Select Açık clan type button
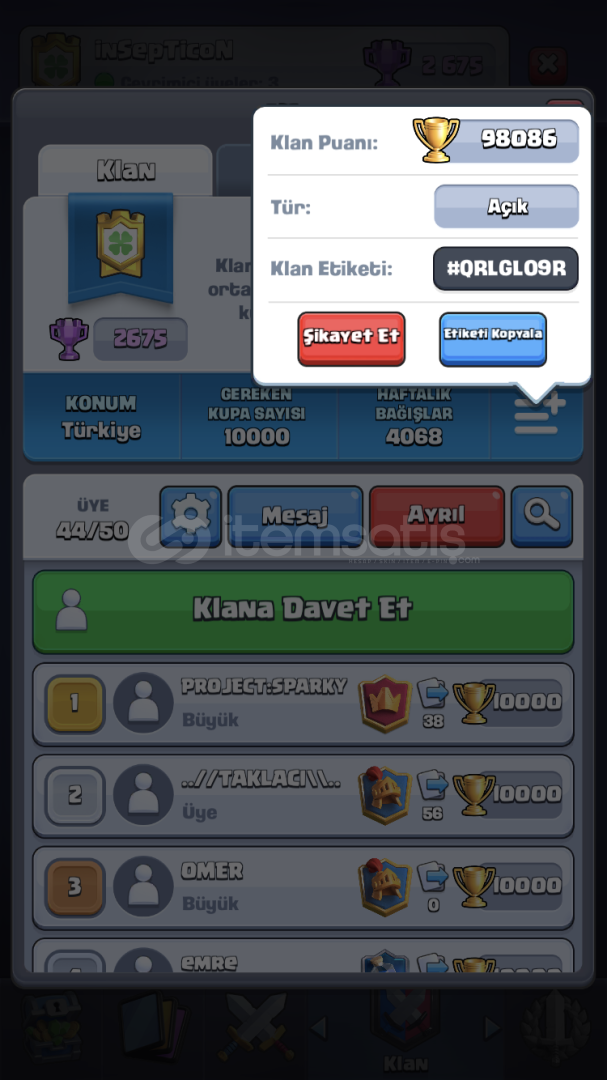607x1080 pixels. [506, 207]
